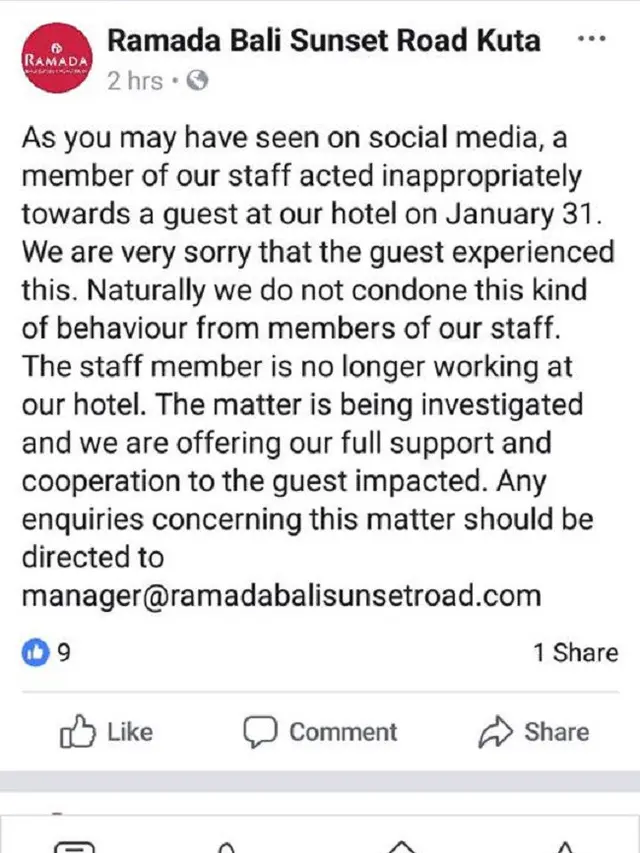Open Ramada Bali Sunset Road Kuta page

323,40
